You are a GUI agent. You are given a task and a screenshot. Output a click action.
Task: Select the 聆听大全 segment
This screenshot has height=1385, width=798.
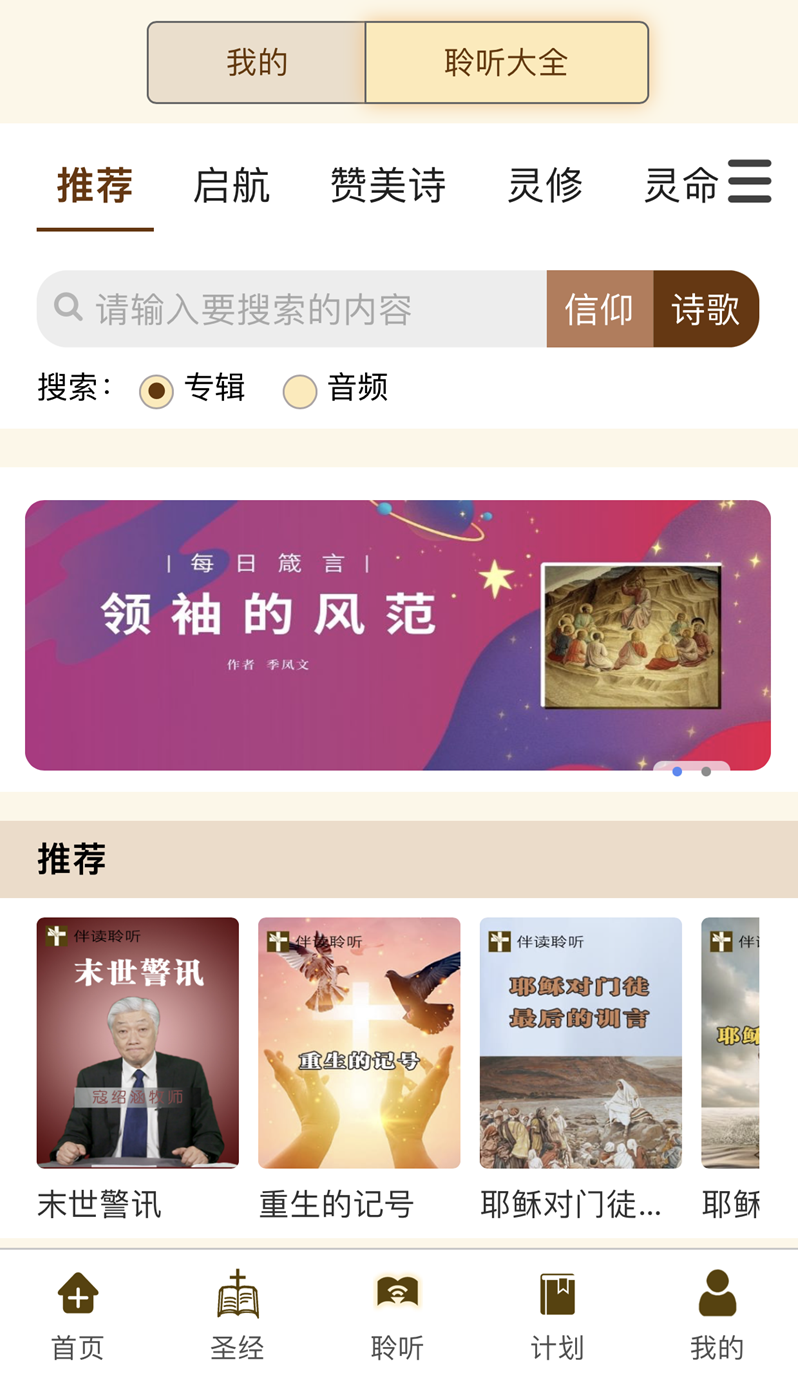[x=507, y=63]
